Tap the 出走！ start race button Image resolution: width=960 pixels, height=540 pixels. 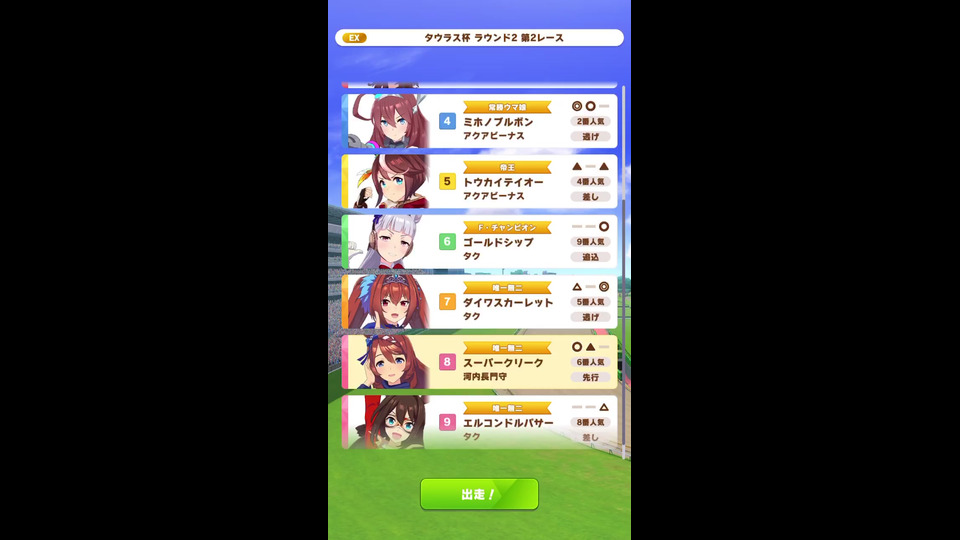click(479, 494)
